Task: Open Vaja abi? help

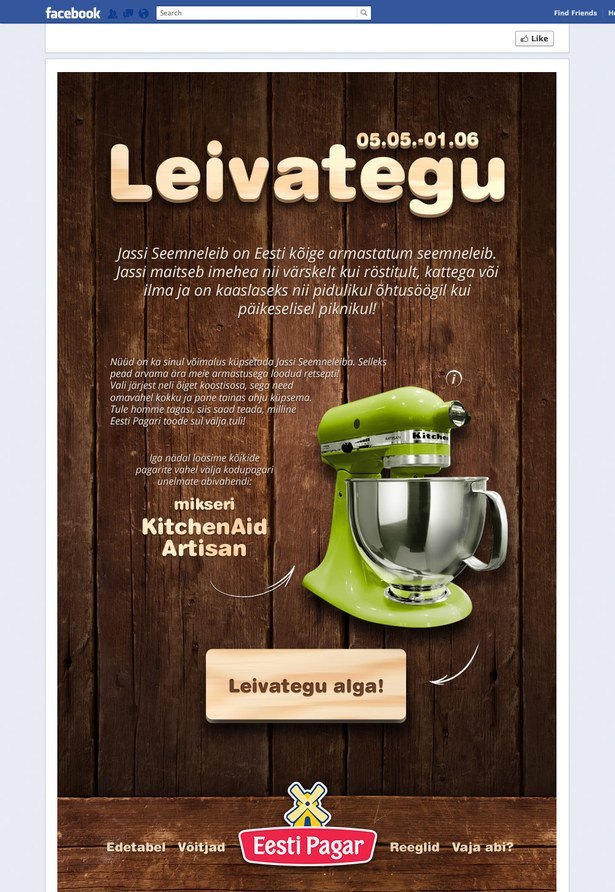Action: click(x=482, y=847)
